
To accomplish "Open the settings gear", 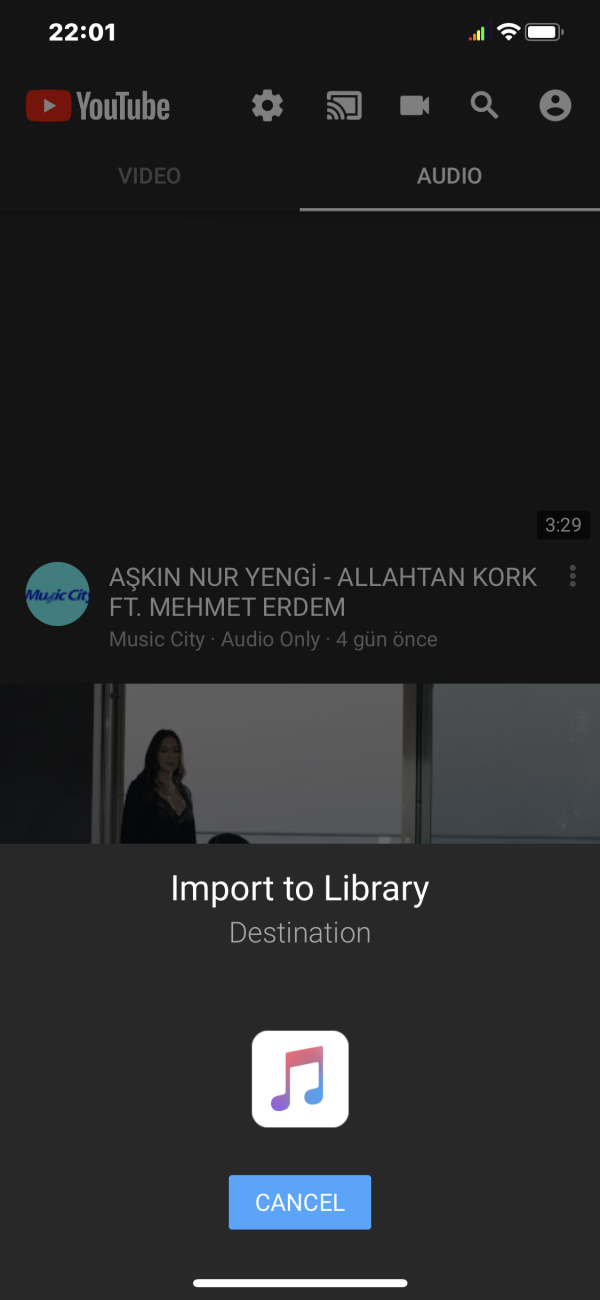I will coord(267,105).
